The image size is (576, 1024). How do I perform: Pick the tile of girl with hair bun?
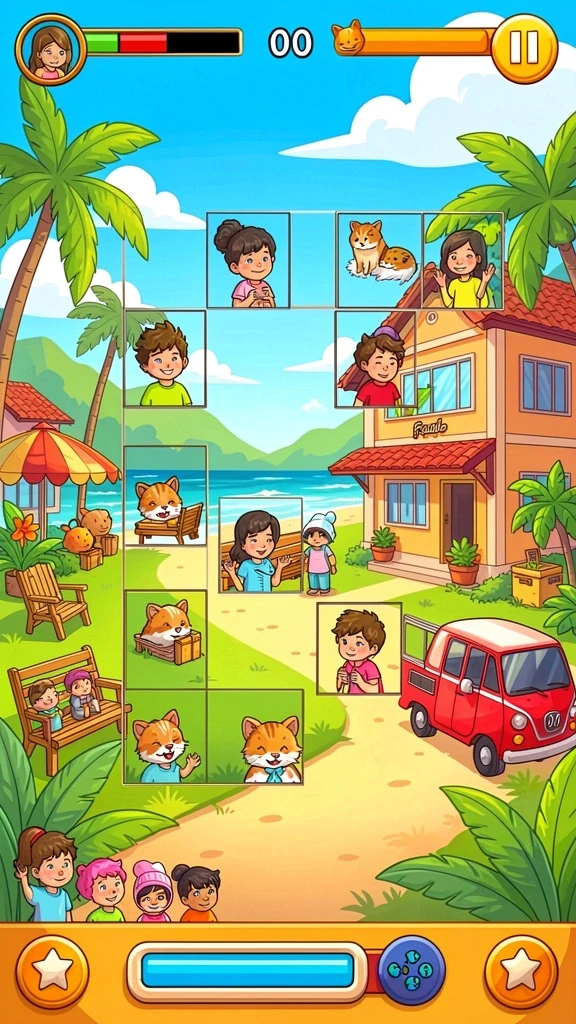tap(249, 259)
